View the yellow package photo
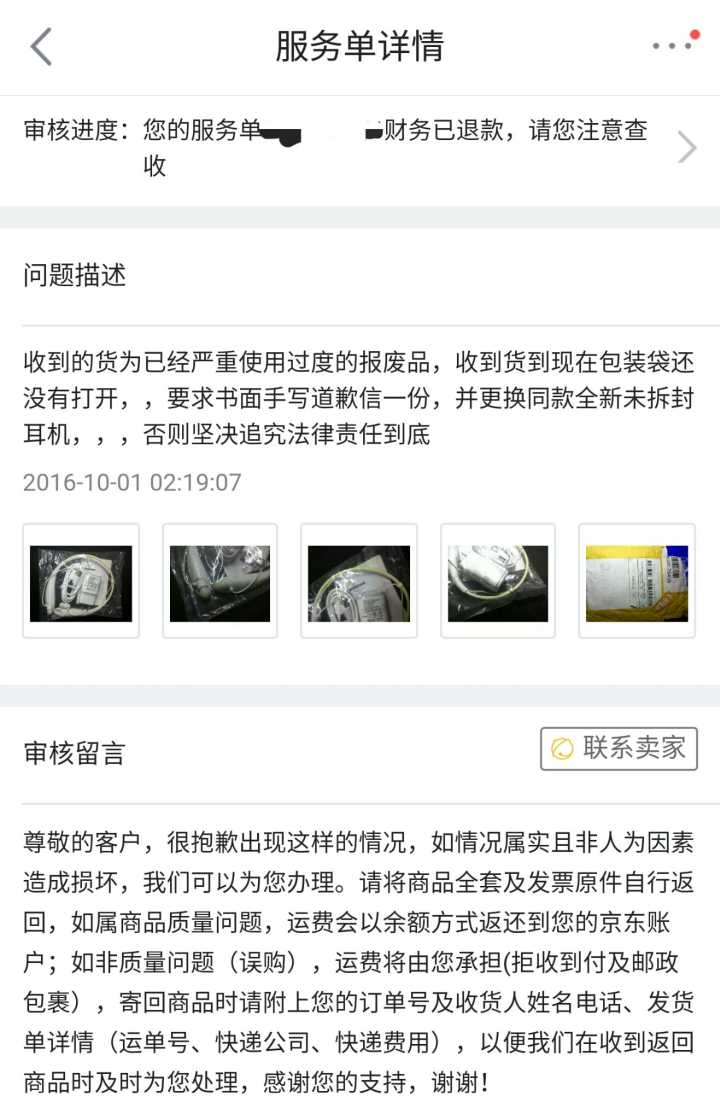 pyautogui.click(x=637, y=581)
